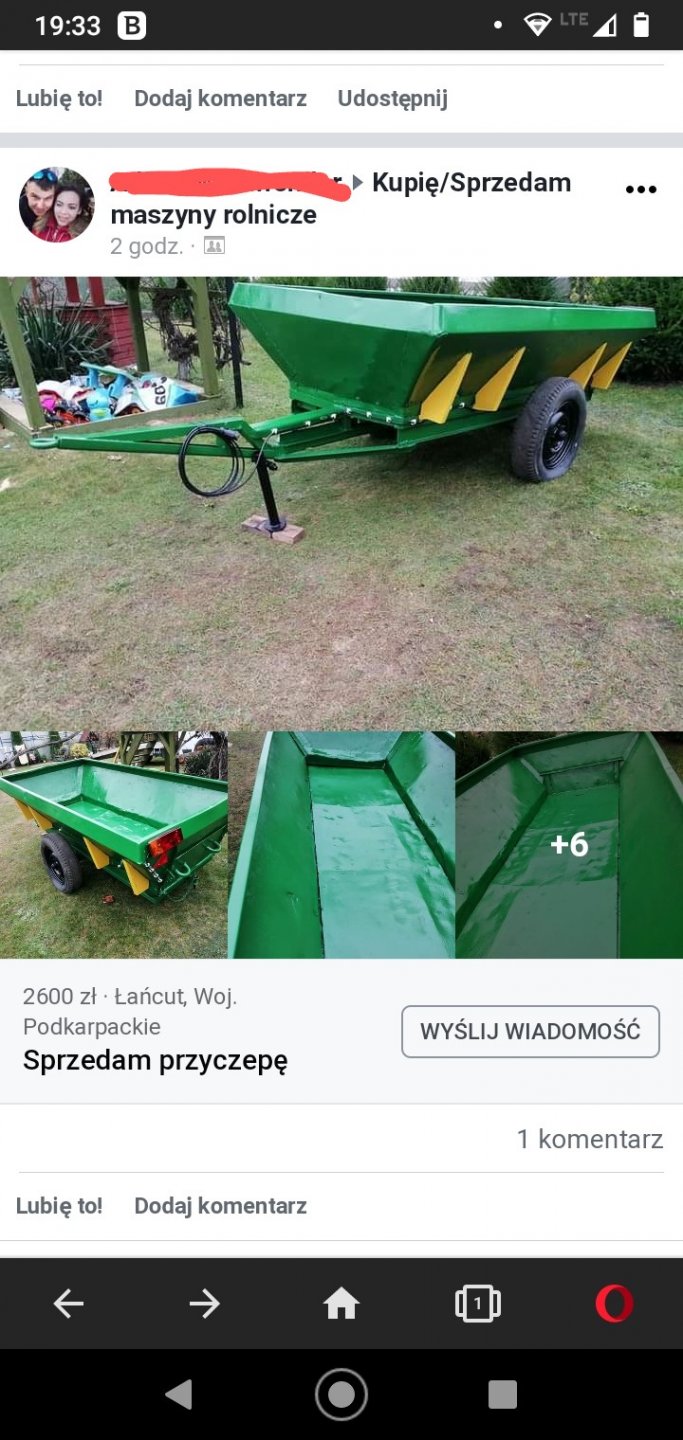
Task: Open the rear-view trailer photo with tail lights
Action: [x=113, y=845]
